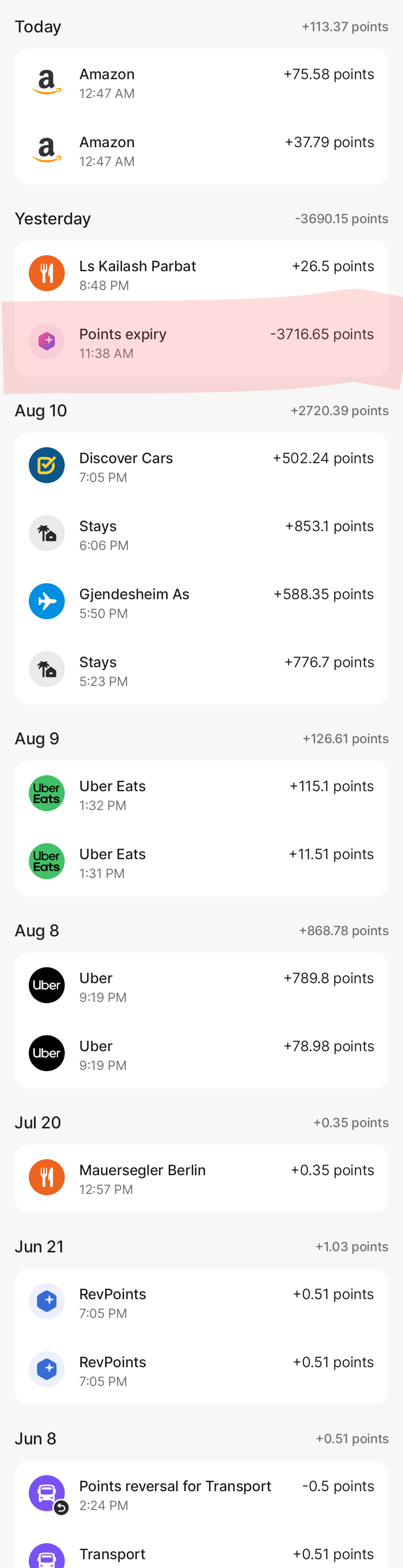403x1568 pixels.
Task: Open the Amazon +75.58 points entry
Action: point(201,83)
